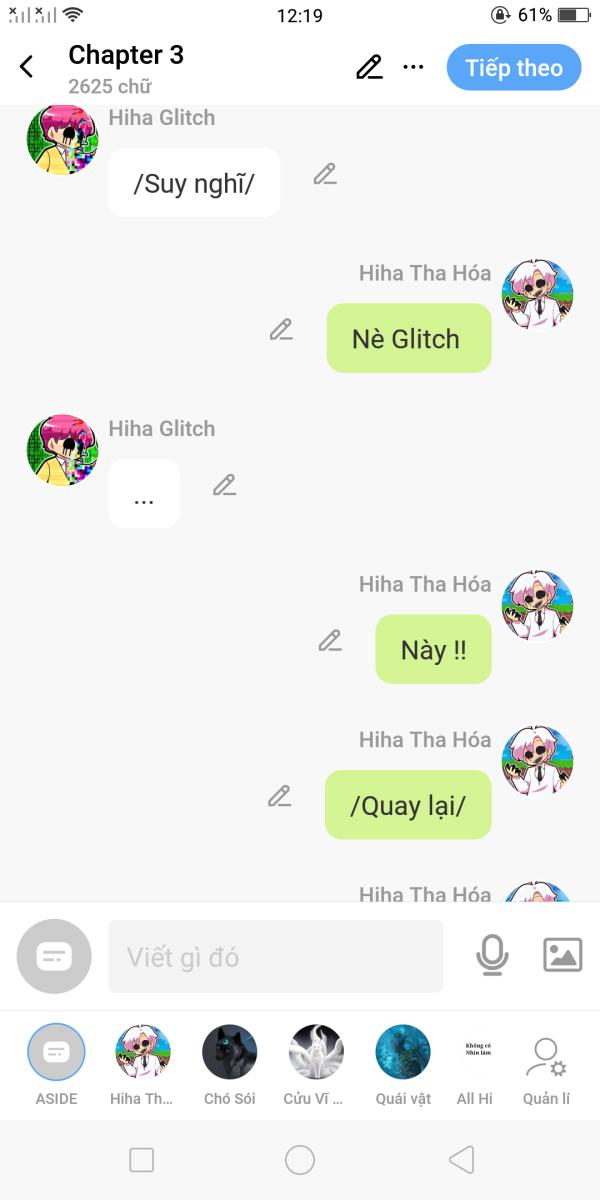This screenshot has width=600, height=1200.
Task: Tap the Tiếp theo button
Action: [x=514, y=68]
